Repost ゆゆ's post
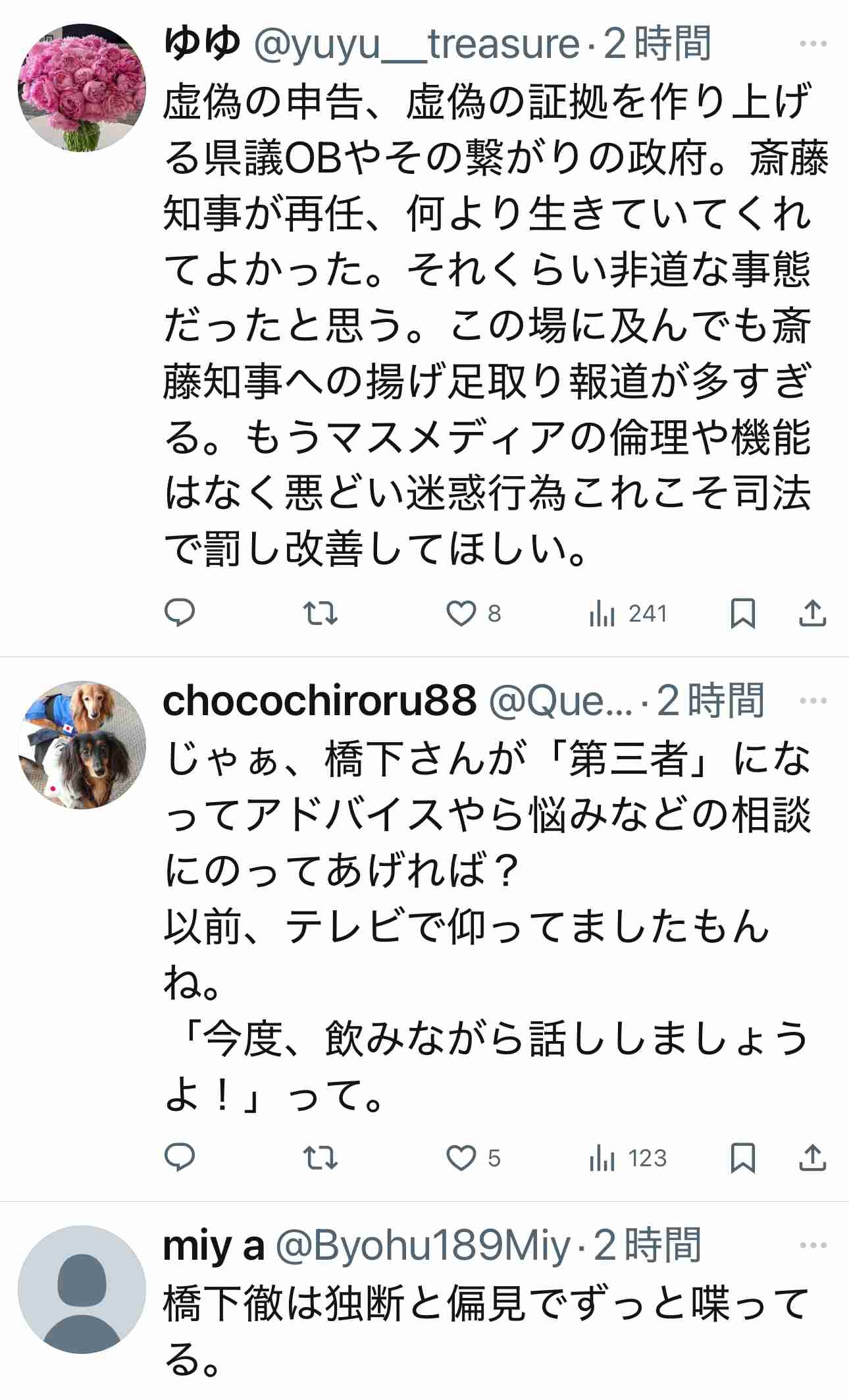Screen dimensions: 849x1400 coord(321,613)
